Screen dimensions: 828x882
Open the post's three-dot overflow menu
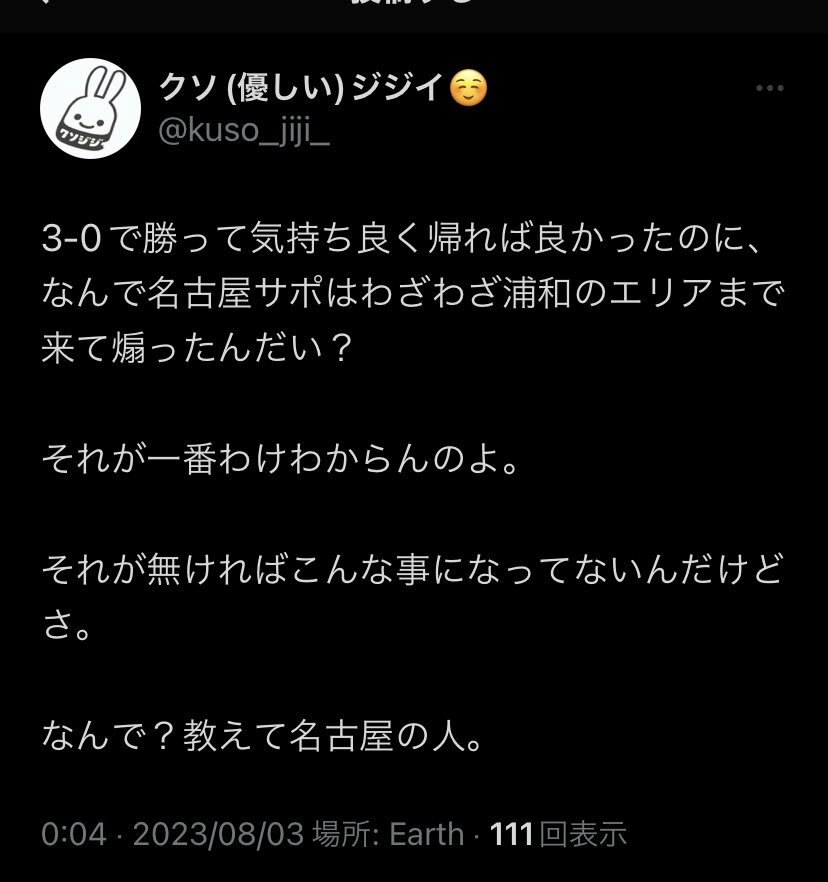click(769, 89)
